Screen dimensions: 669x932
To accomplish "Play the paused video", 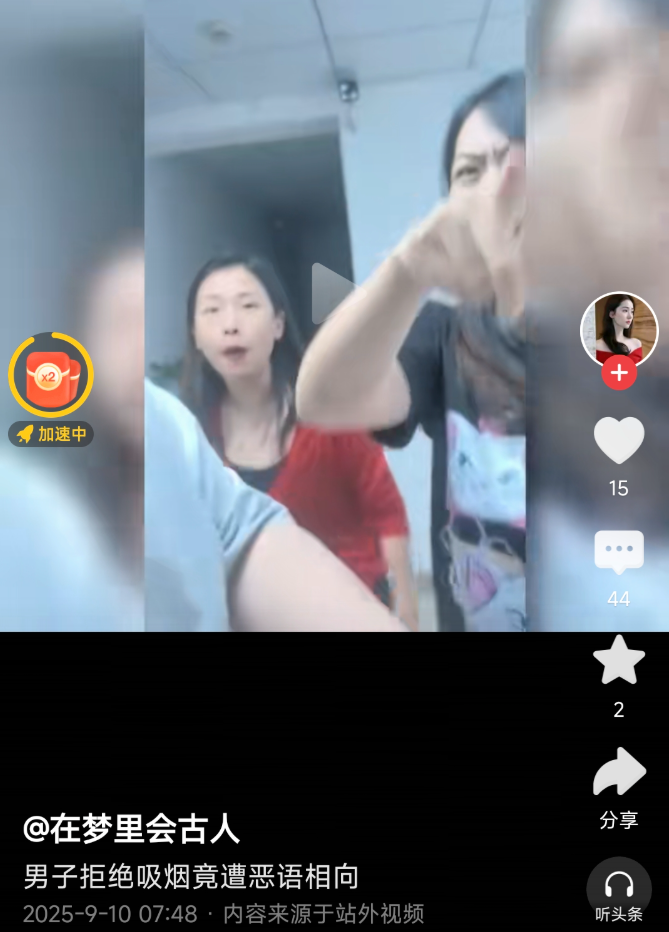I will click(x=334, y=293).
